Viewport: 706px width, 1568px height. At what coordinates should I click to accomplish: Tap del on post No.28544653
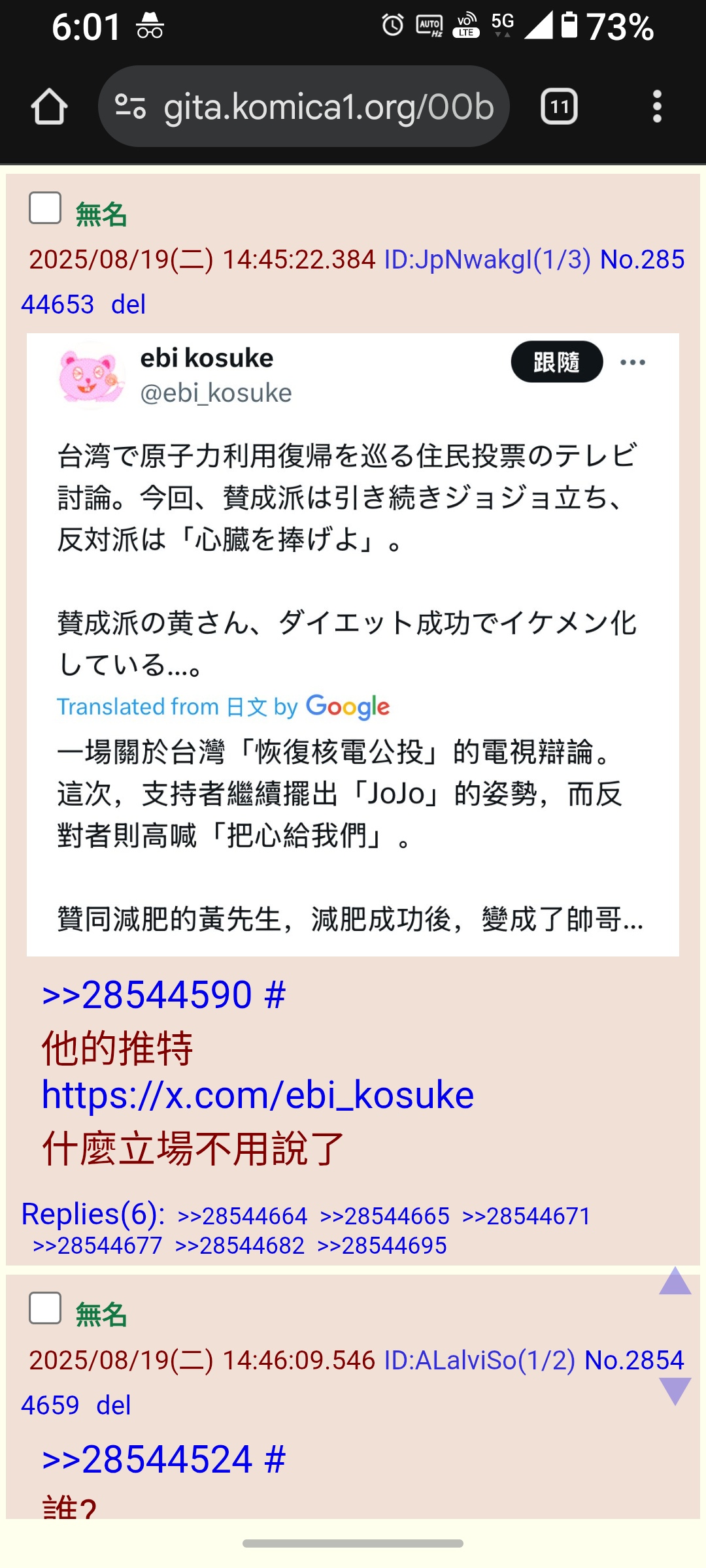click(x=128, y=304)
